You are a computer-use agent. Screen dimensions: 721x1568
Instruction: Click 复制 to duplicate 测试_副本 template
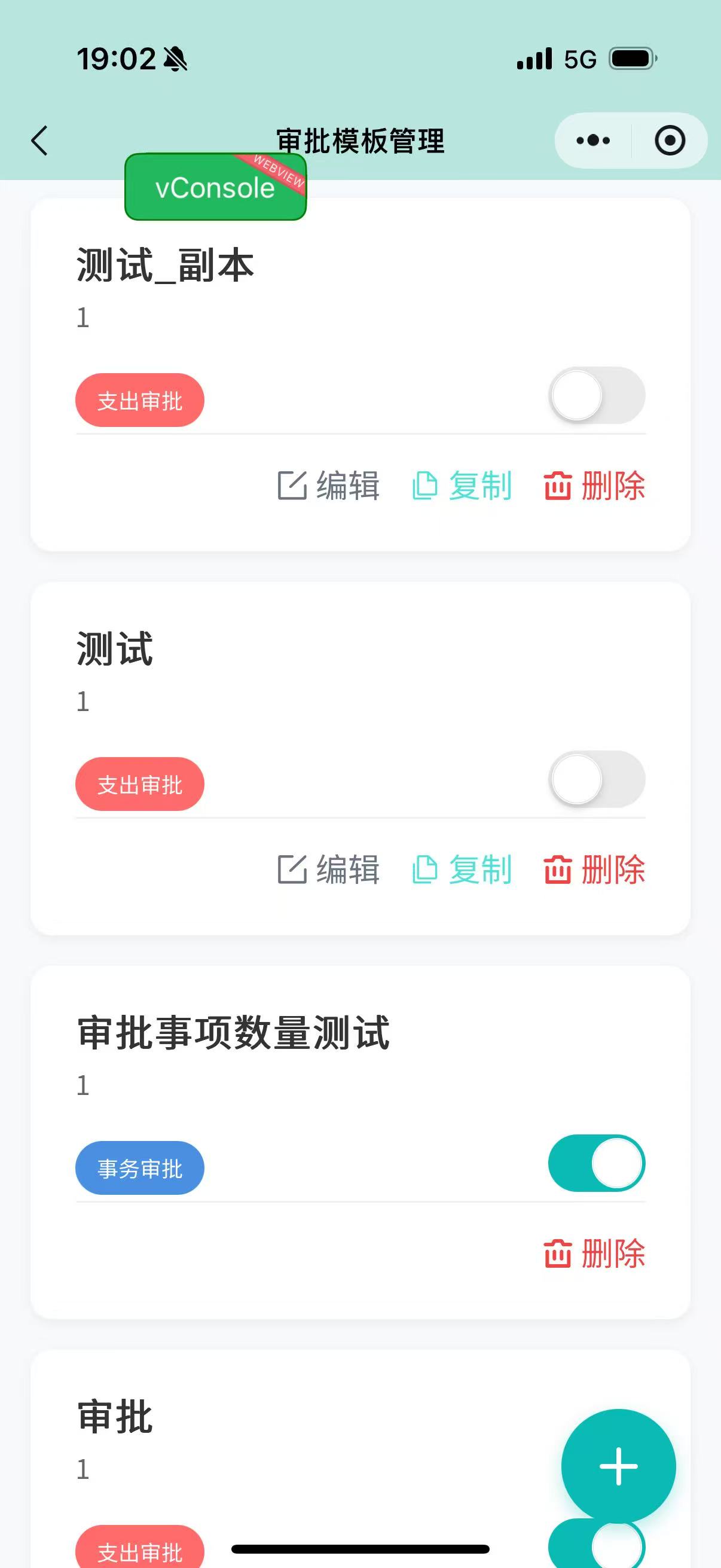480,486
